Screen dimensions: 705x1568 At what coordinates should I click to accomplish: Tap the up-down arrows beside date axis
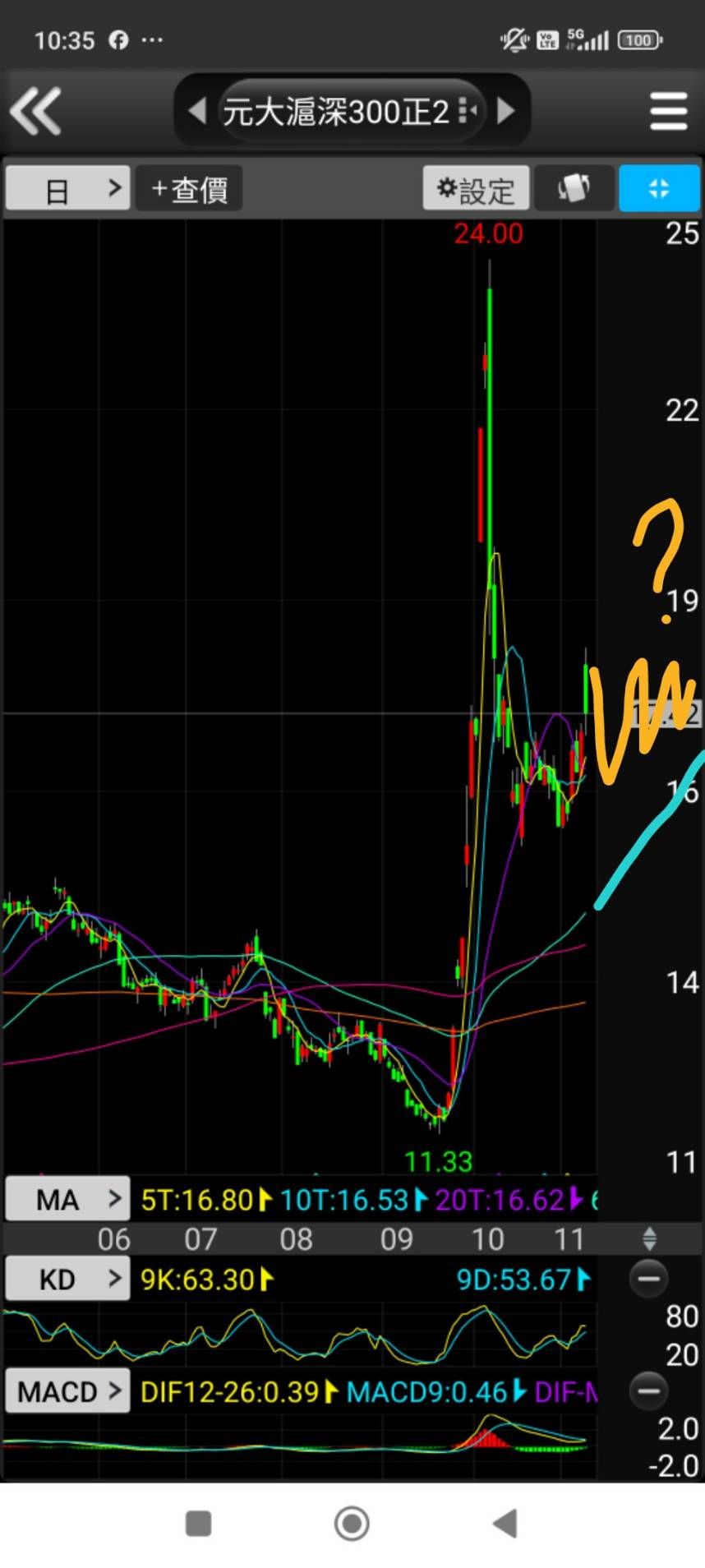649,1238
